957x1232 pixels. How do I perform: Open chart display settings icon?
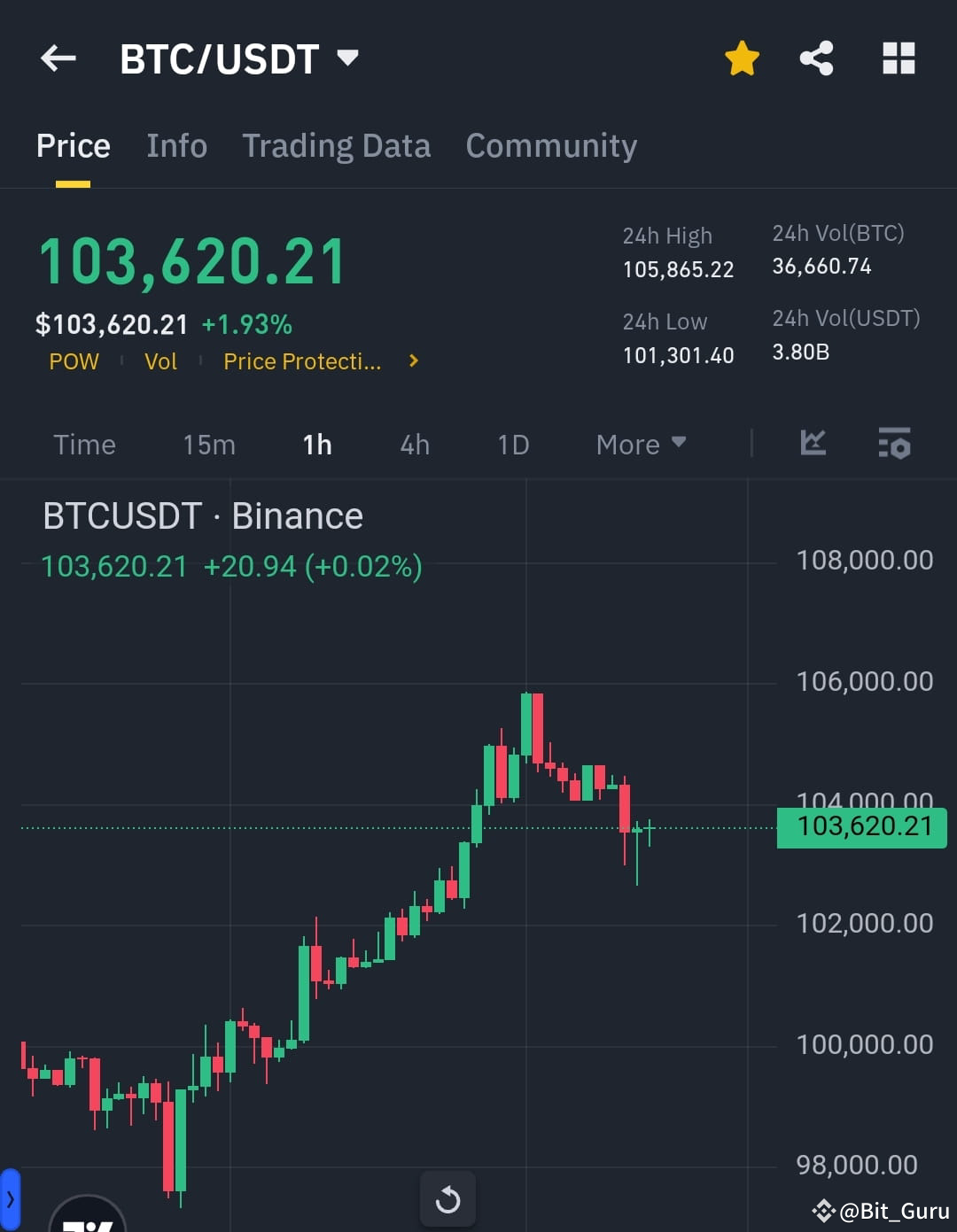point(894,444)
